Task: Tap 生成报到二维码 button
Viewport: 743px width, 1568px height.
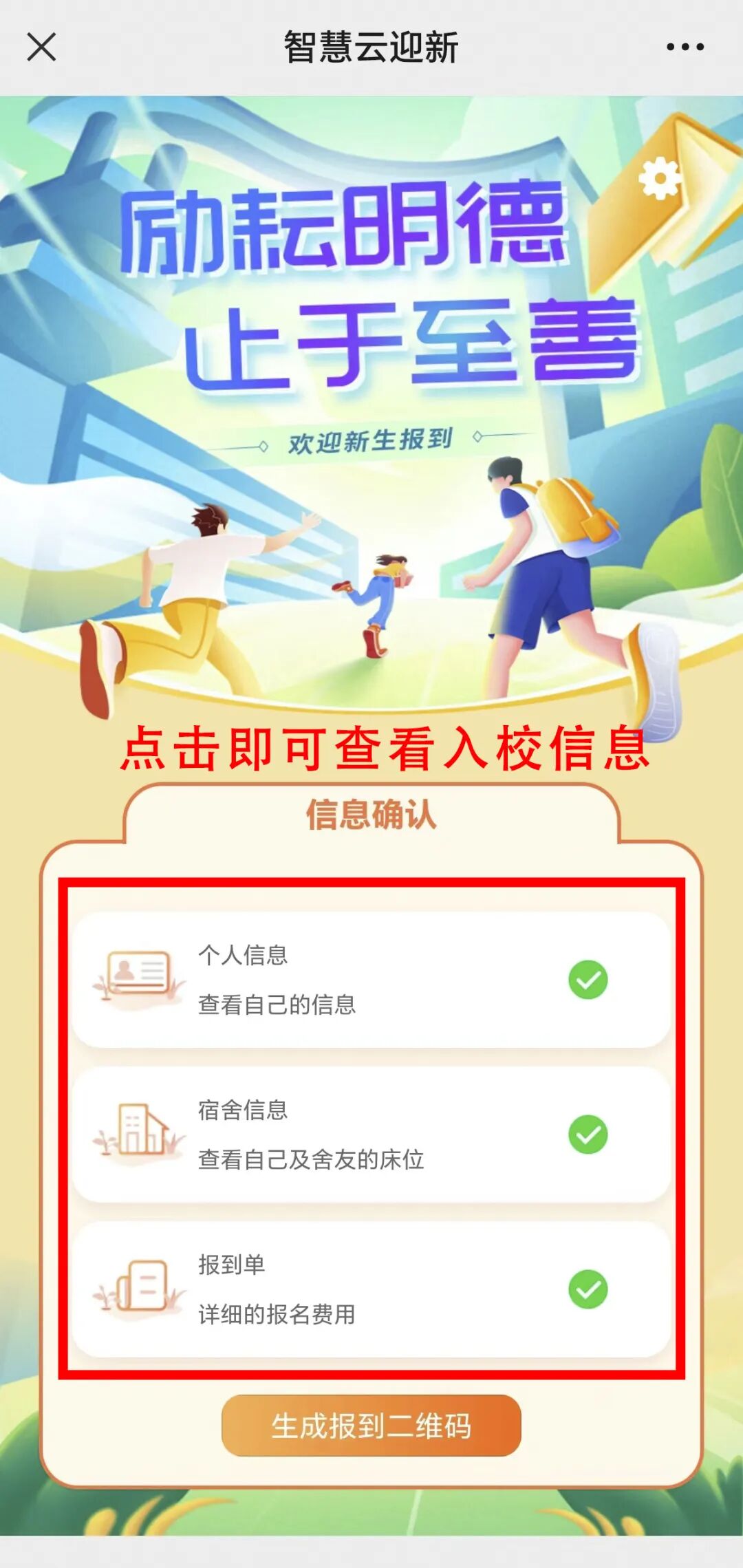Action: click(x=371, y=1426)
